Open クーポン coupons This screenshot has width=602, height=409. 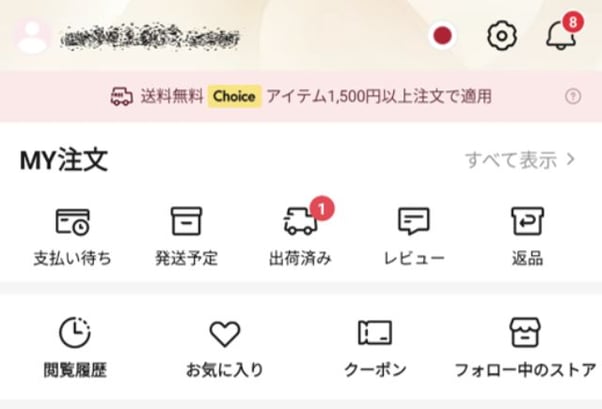375,347
